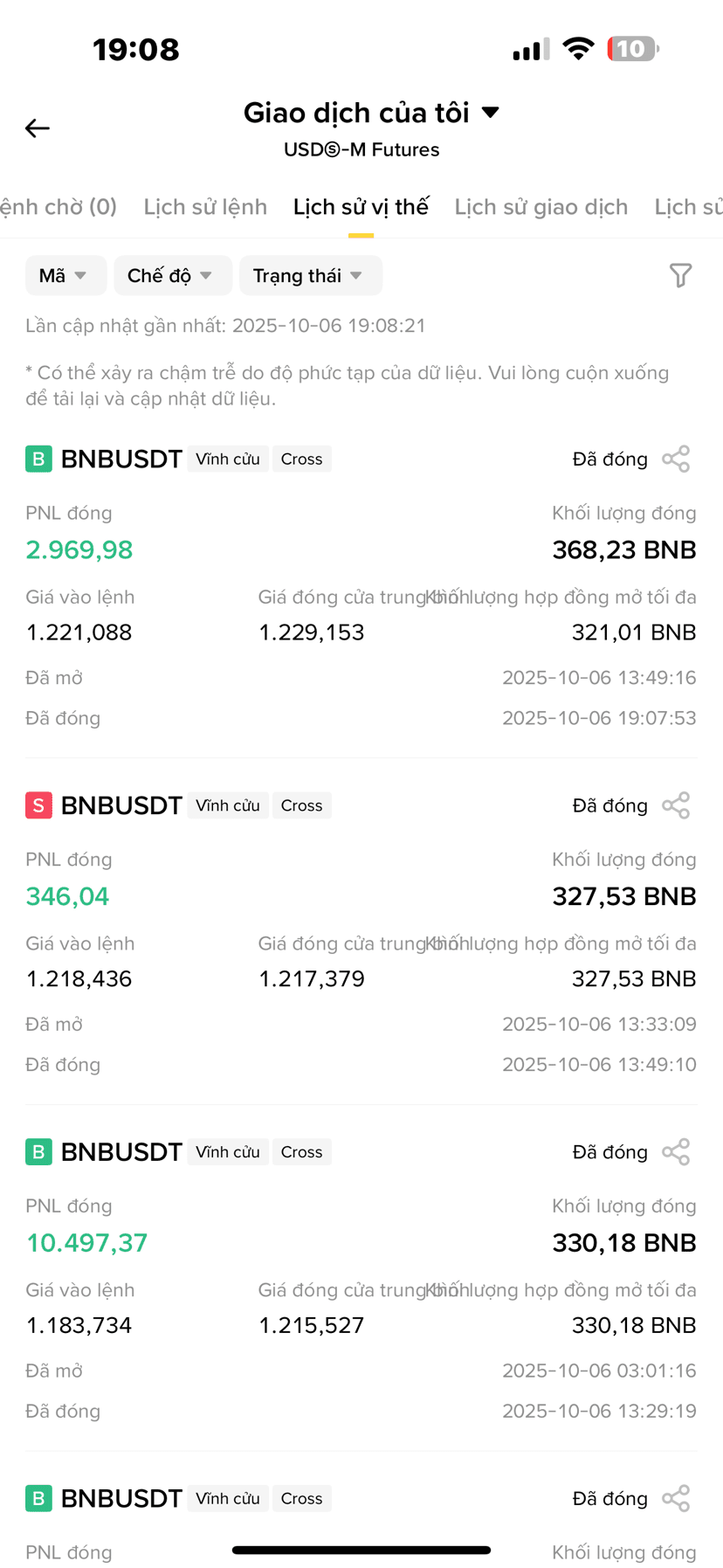The width and height of the screenshot is (723, 1568).
Task: Share the position with PNL 2.969,98
Action: coord(676,459)
